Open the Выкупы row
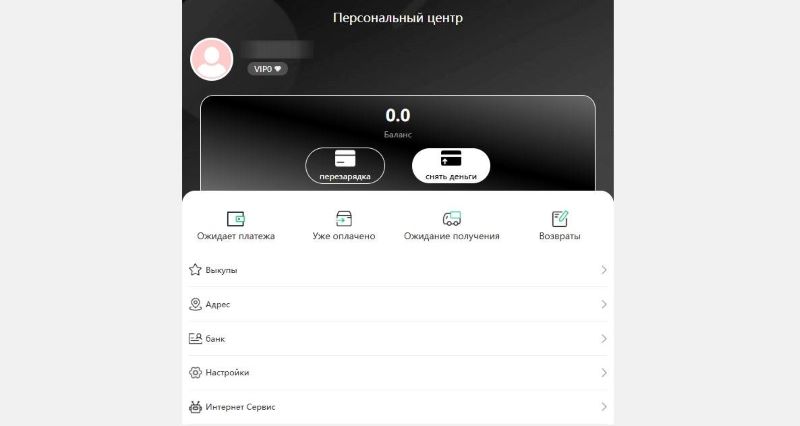The height and width of the screenshot is (426, 800). tap(397, 270)
